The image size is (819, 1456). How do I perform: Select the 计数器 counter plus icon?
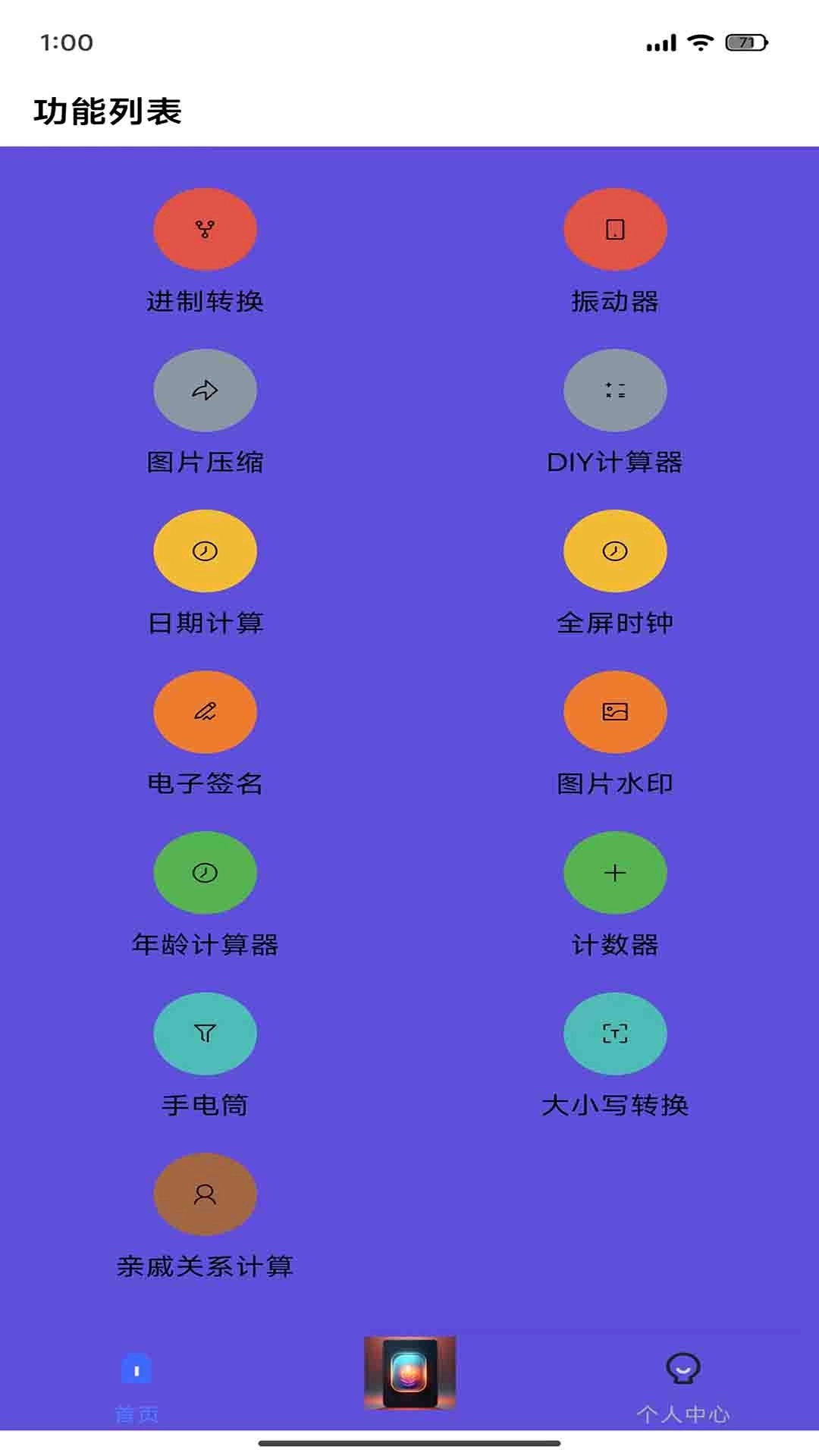(x=614, y=873)
